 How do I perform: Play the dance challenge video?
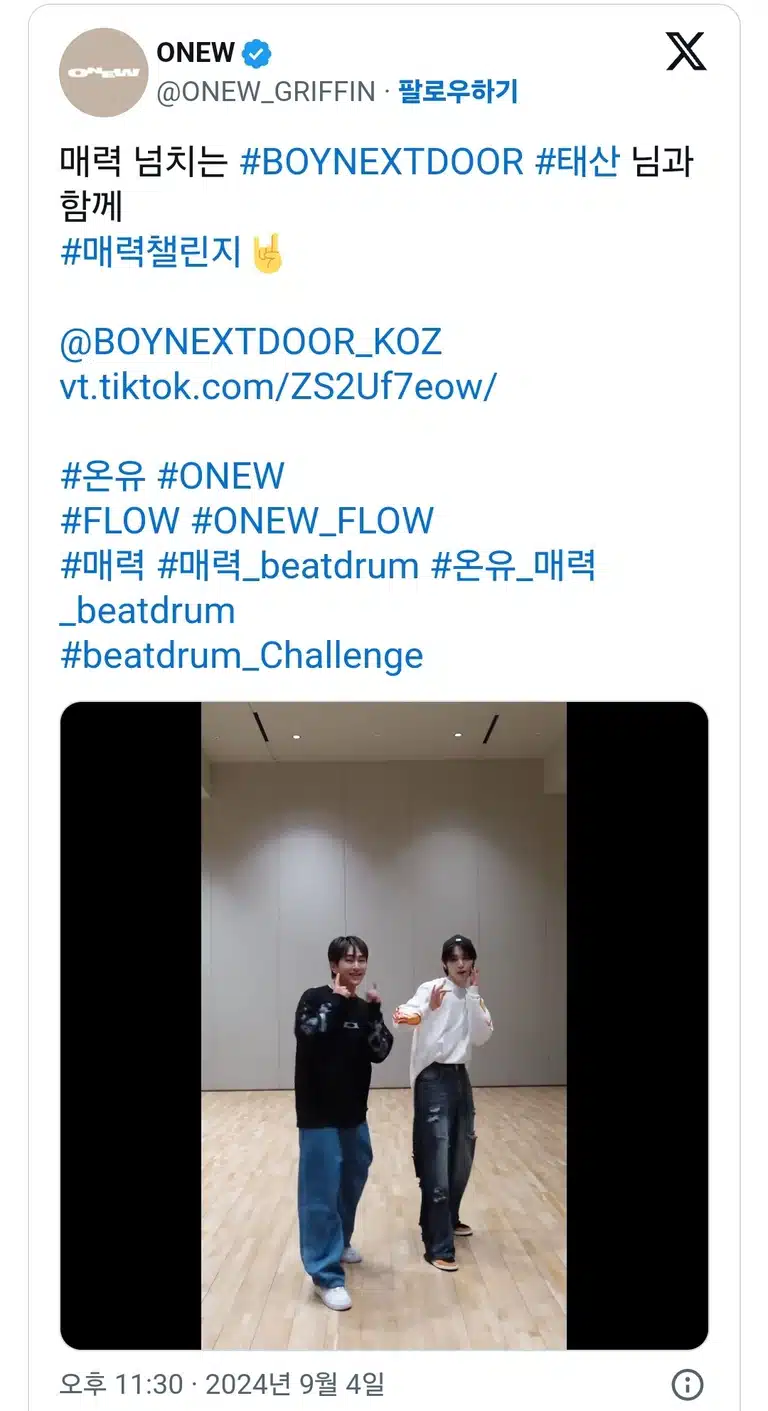tap(384, 1026)
